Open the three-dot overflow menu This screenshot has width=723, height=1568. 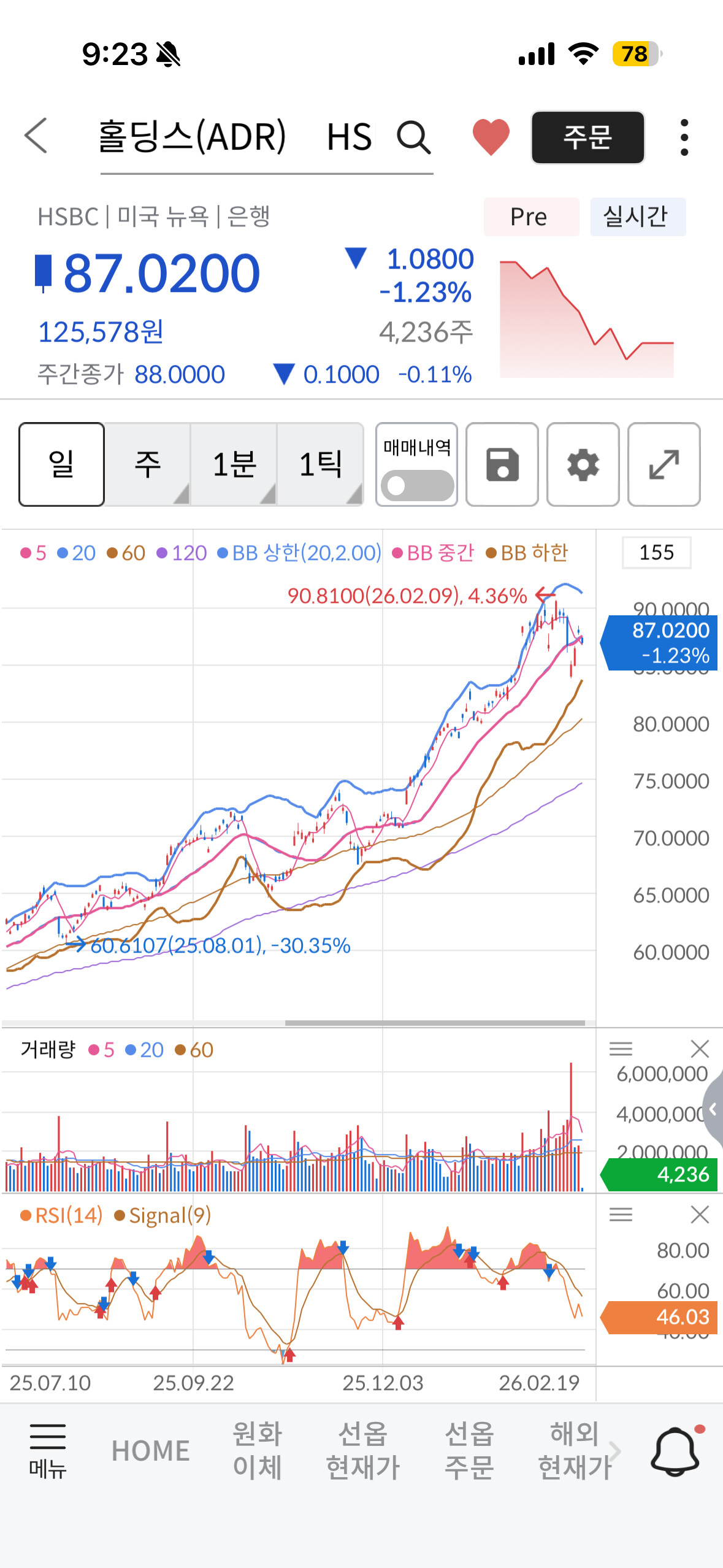tap(684, 137)
